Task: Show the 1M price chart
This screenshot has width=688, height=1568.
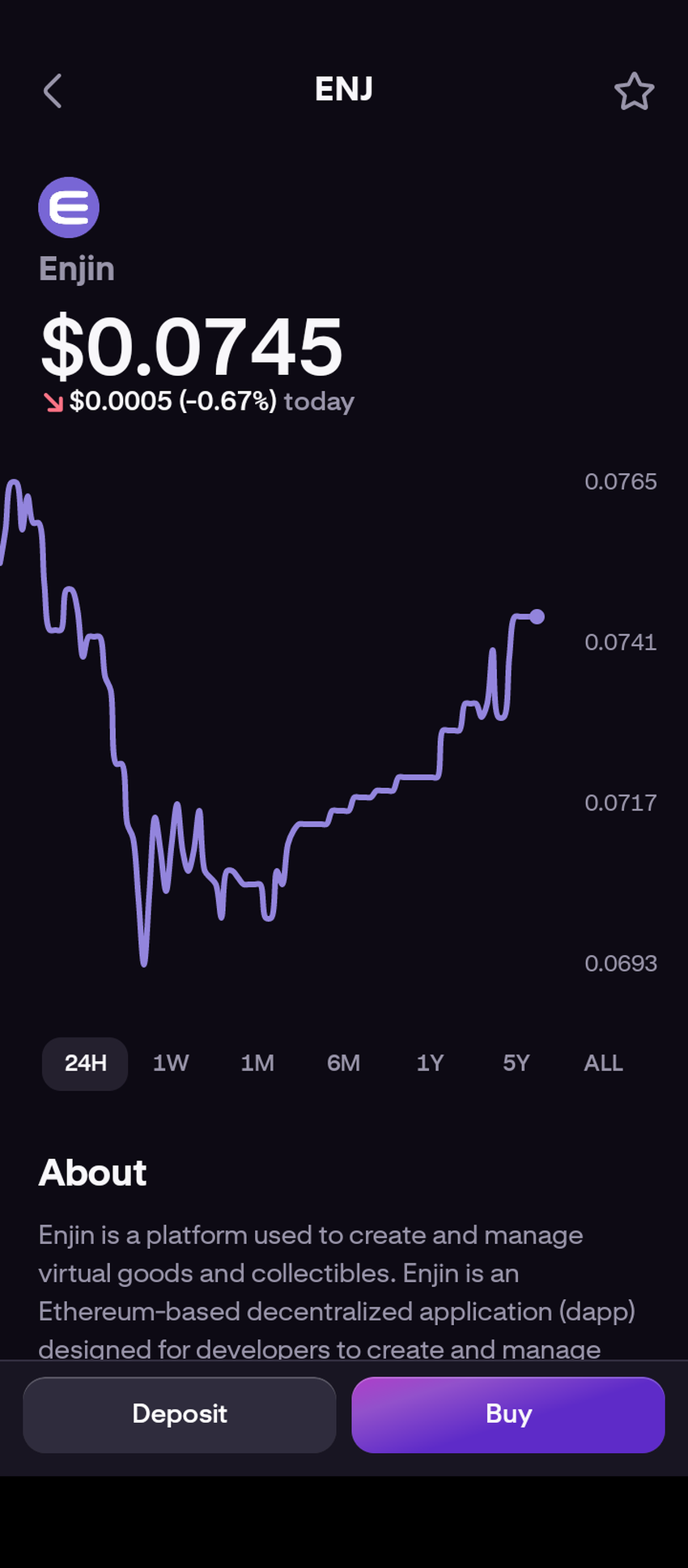Action: click(257, 1063)
